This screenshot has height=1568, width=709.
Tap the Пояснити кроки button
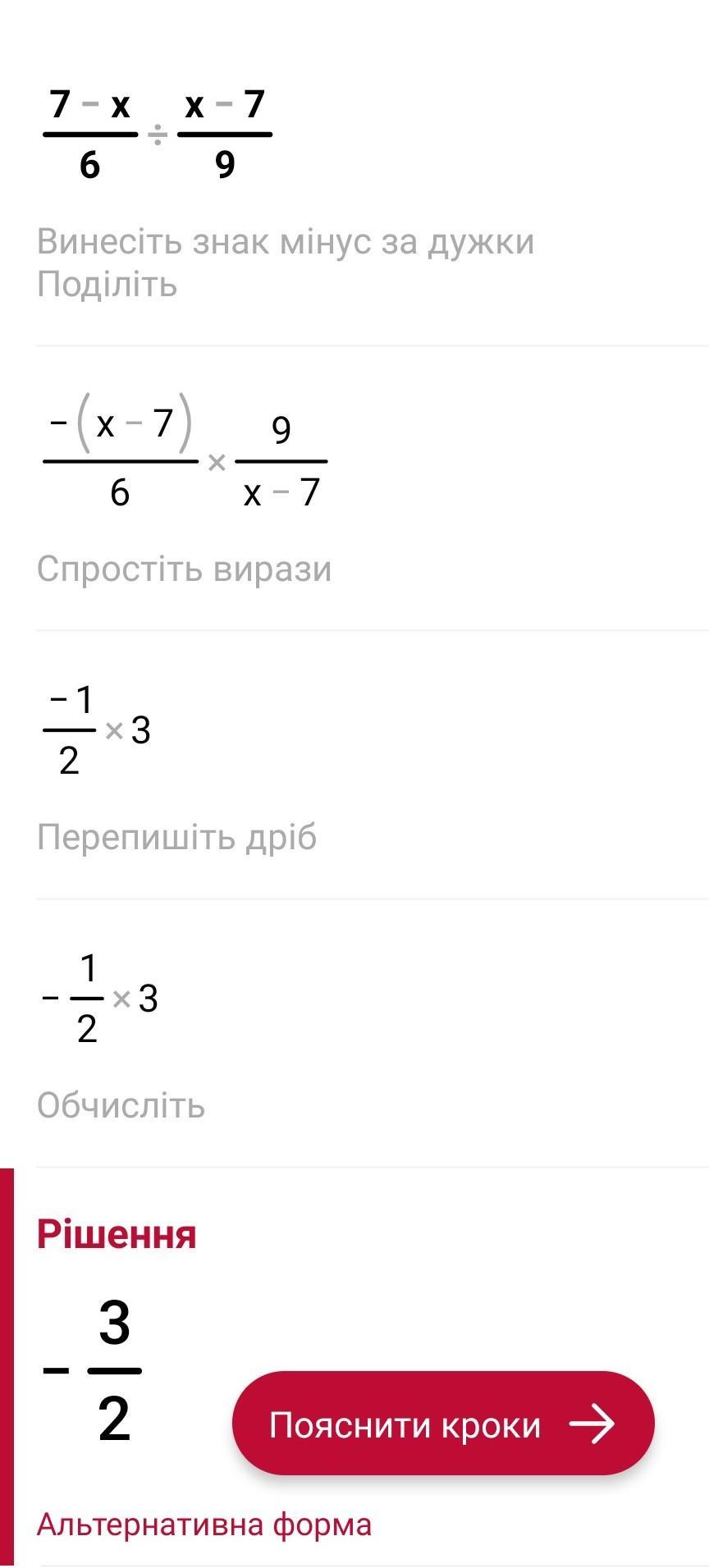(443, 1424)
